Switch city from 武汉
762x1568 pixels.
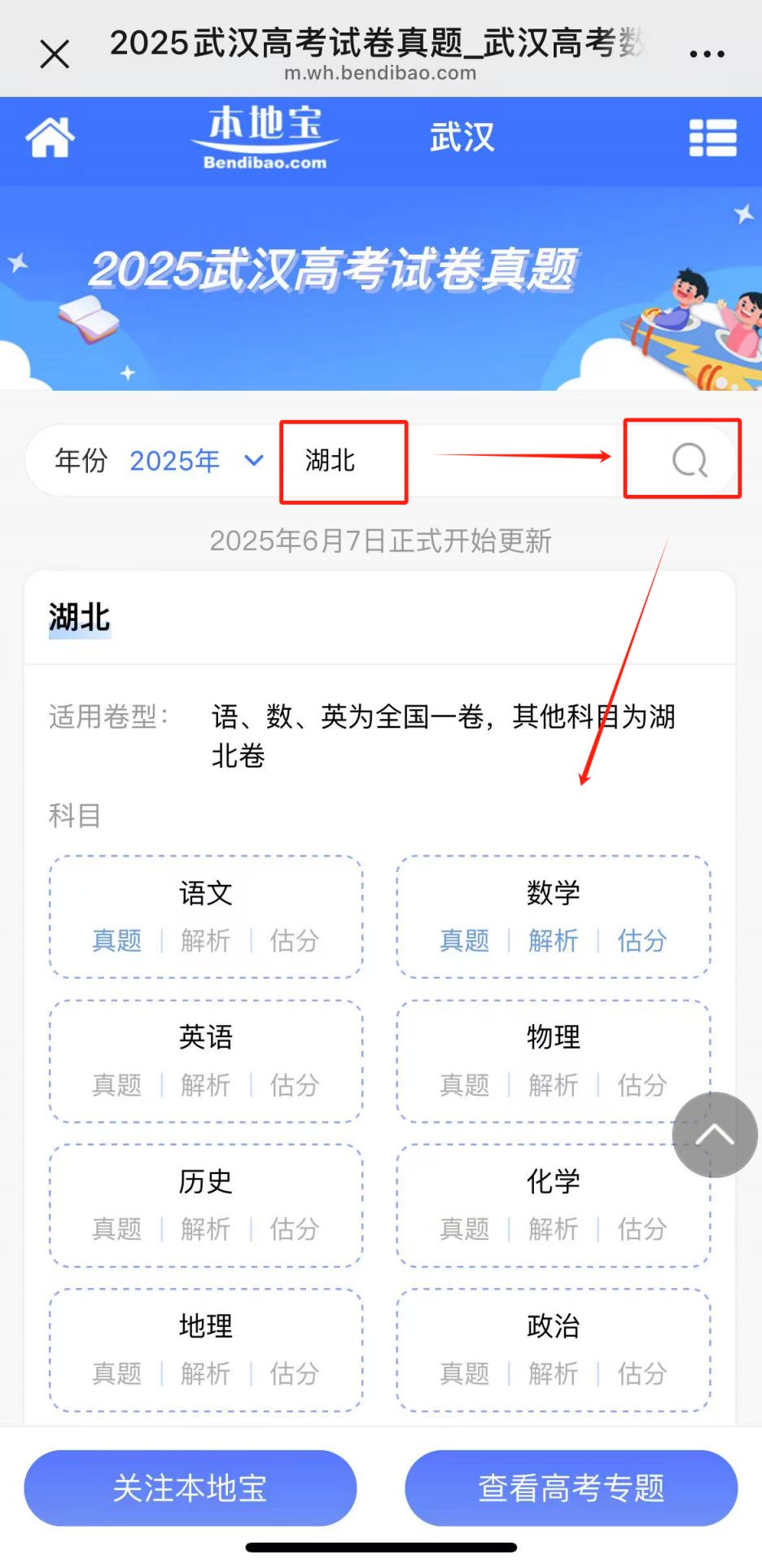click(x=462, y=137)
